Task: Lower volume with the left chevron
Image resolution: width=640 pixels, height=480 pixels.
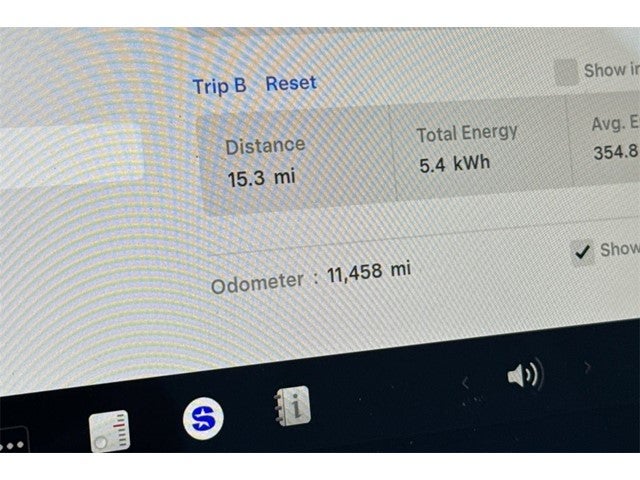Action: tap(464, 381)
